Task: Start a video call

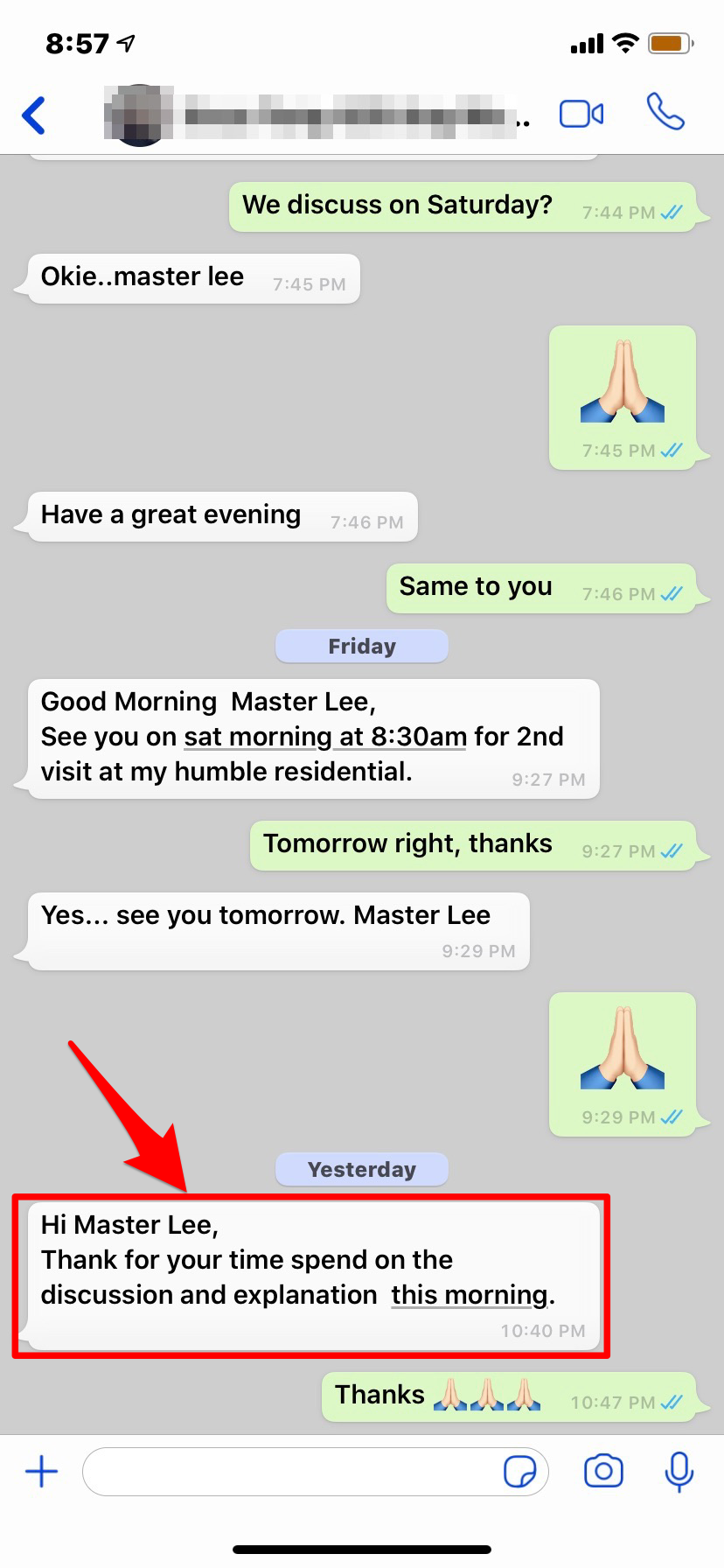Action: 581,115
